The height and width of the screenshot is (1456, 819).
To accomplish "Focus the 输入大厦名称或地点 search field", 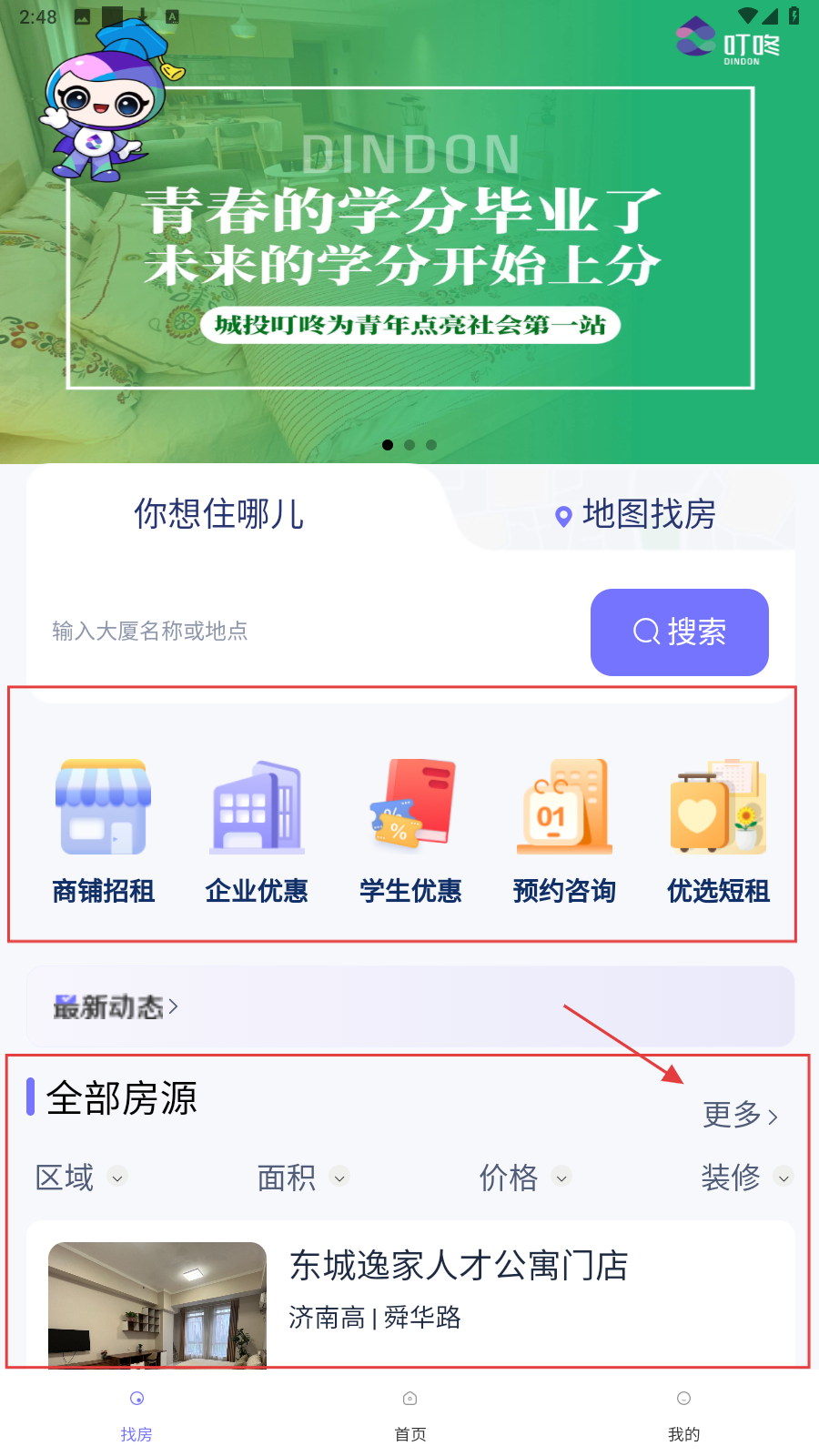I will [x=309, y=631].
